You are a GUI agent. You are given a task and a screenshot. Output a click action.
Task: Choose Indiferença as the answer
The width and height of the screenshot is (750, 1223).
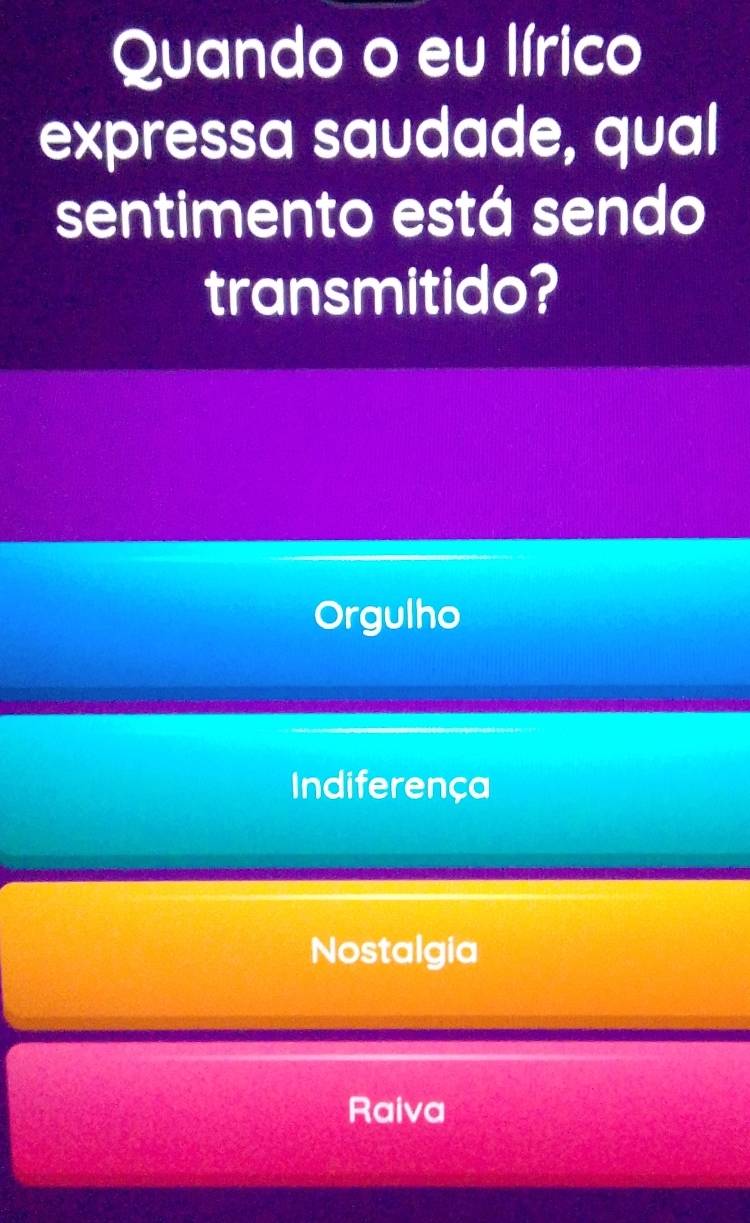coord(390,788)
